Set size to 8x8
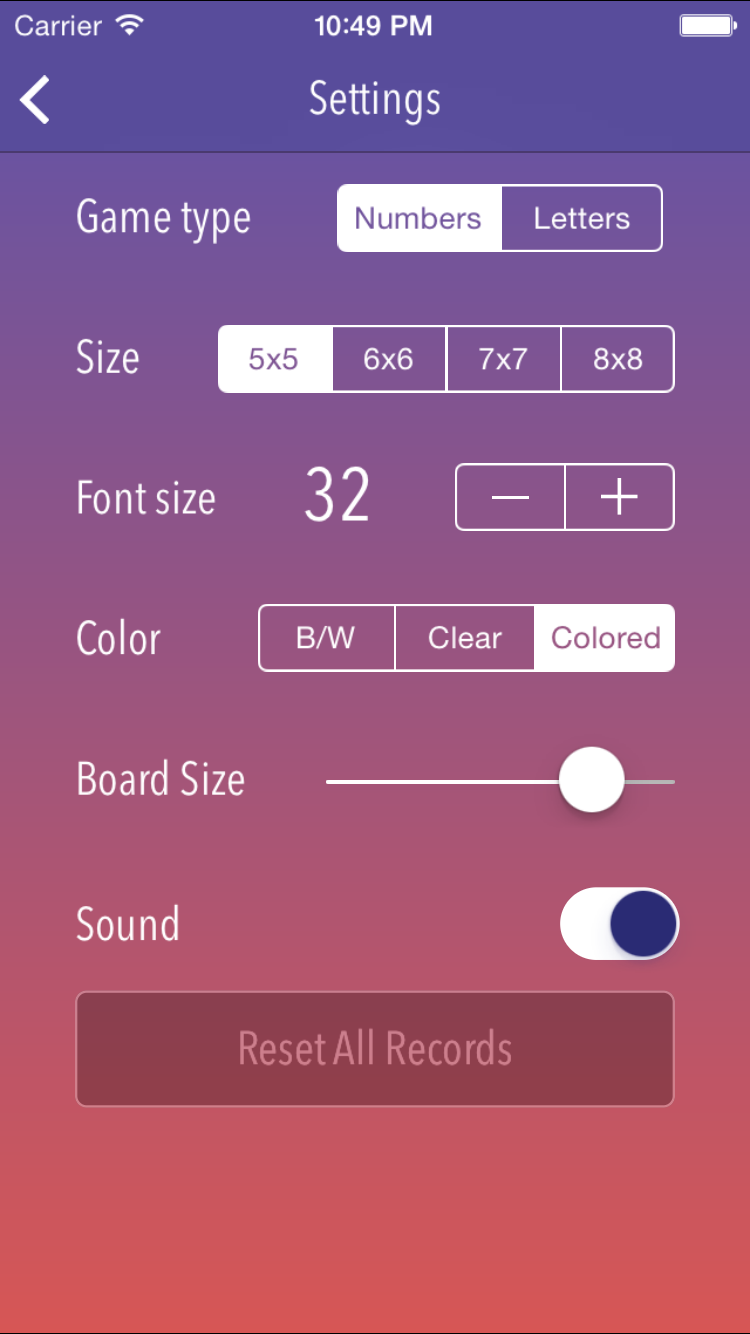This screenshot has width=750, height=1334. pos(617,359)
